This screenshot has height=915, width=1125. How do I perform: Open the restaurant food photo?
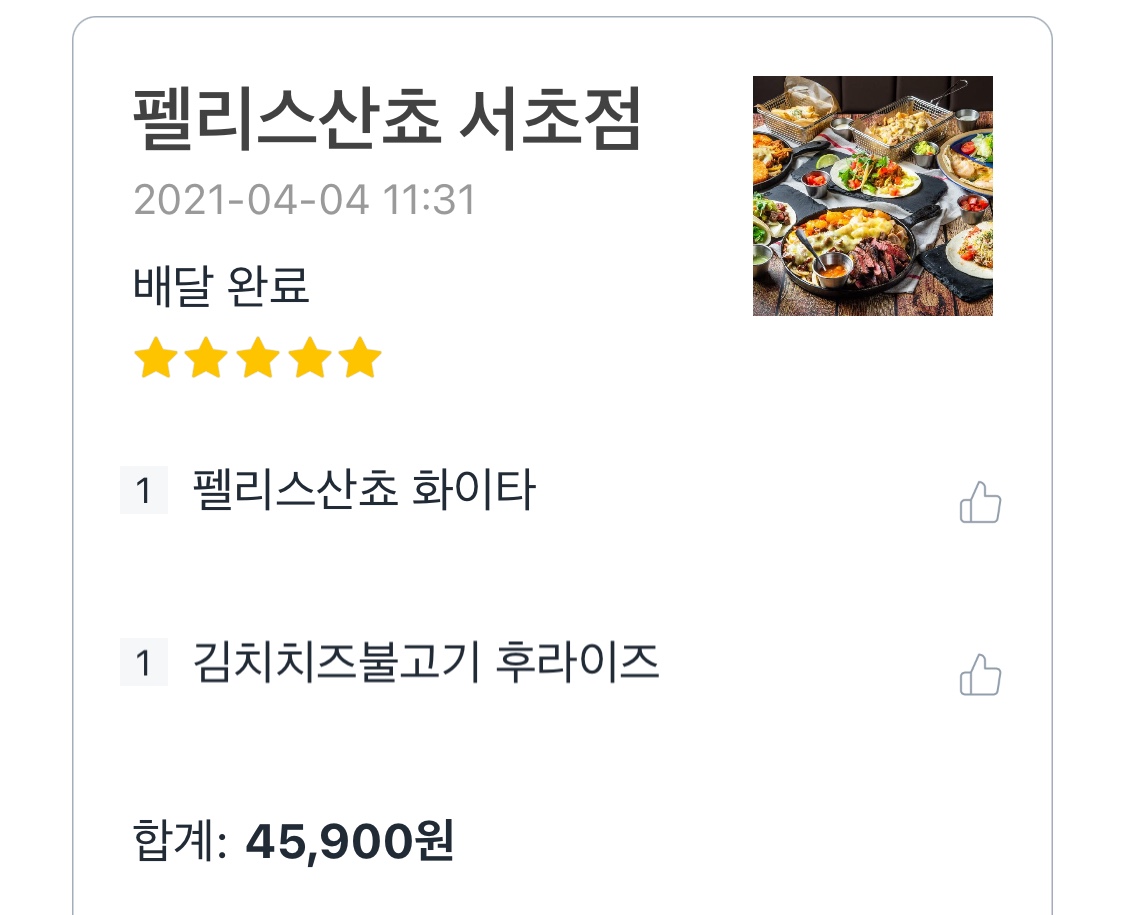(872, 196)
